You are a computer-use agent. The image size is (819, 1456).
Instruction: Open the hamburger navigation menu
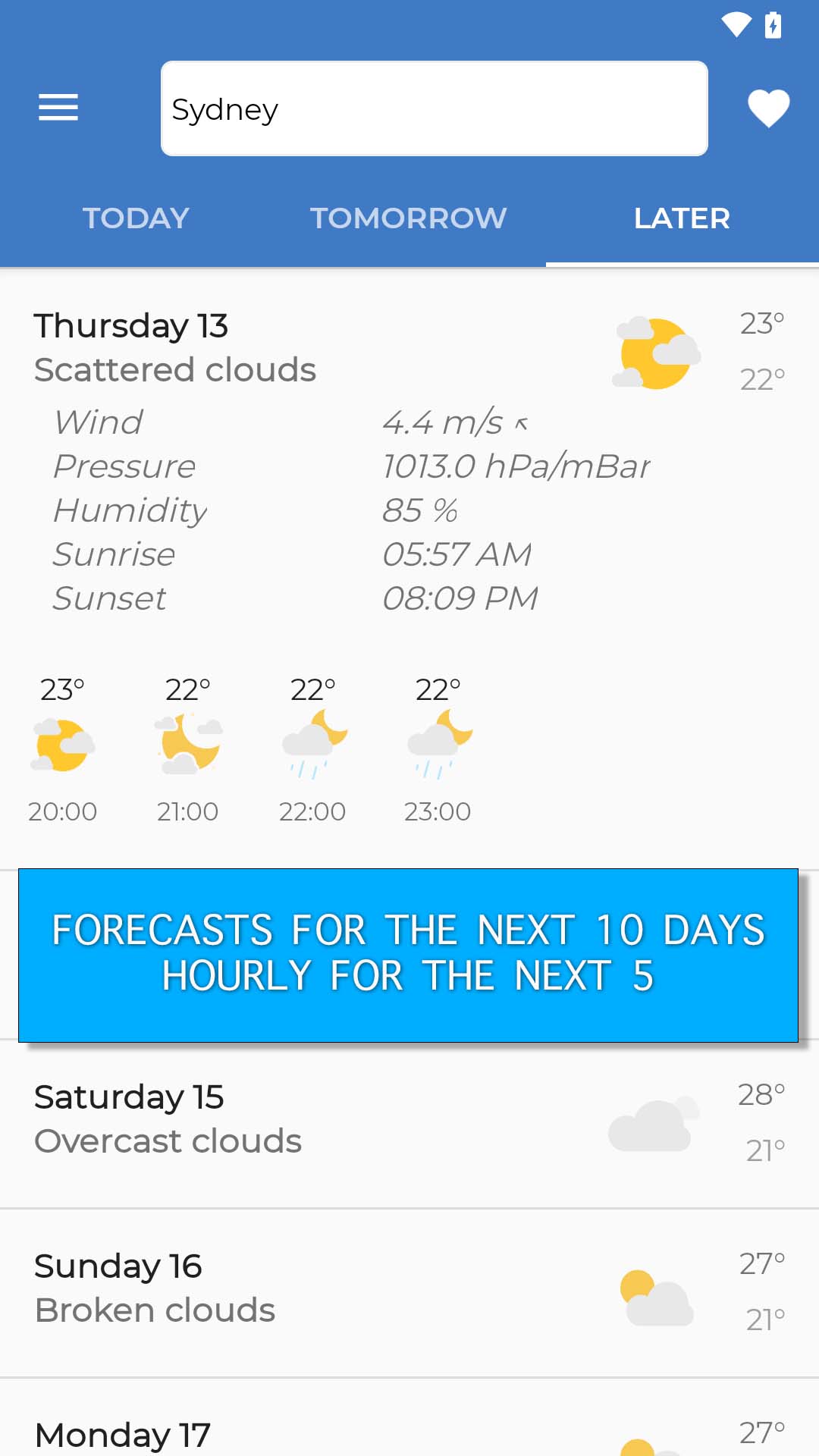(58, 108)
